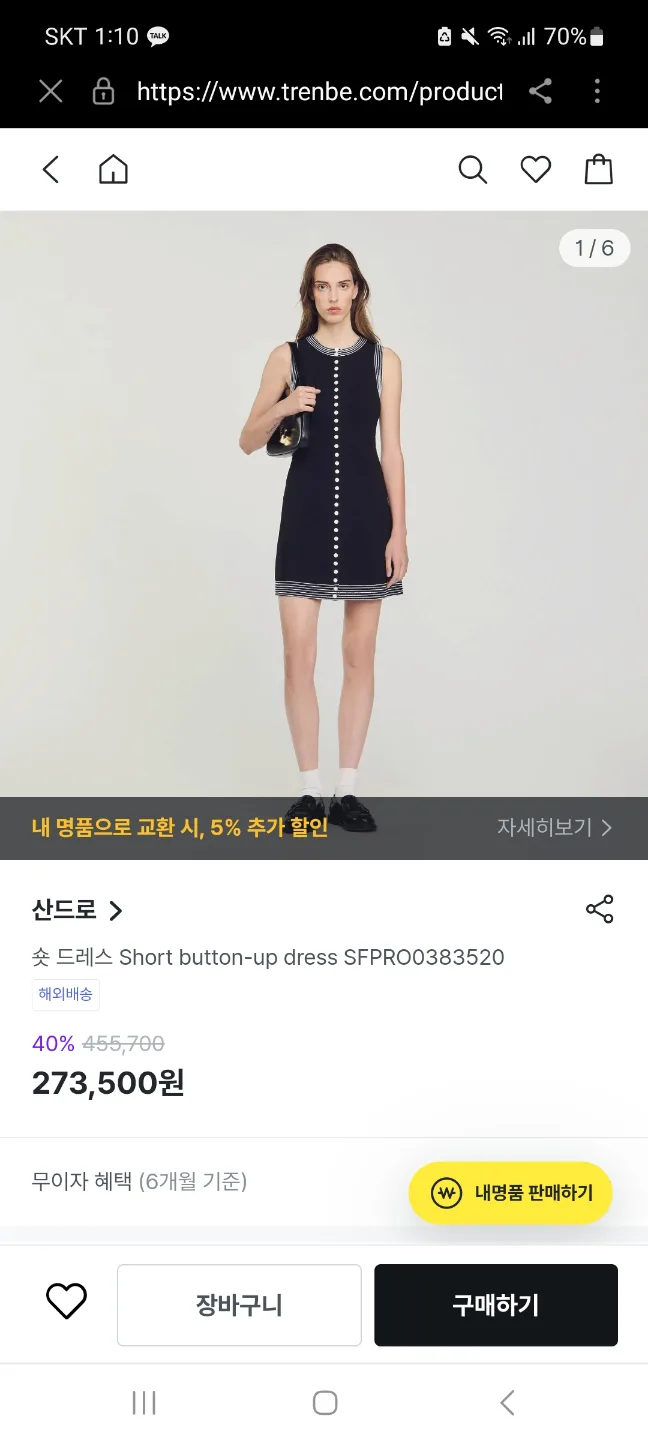Add the dress to 장바구니

pos(239,1305)
